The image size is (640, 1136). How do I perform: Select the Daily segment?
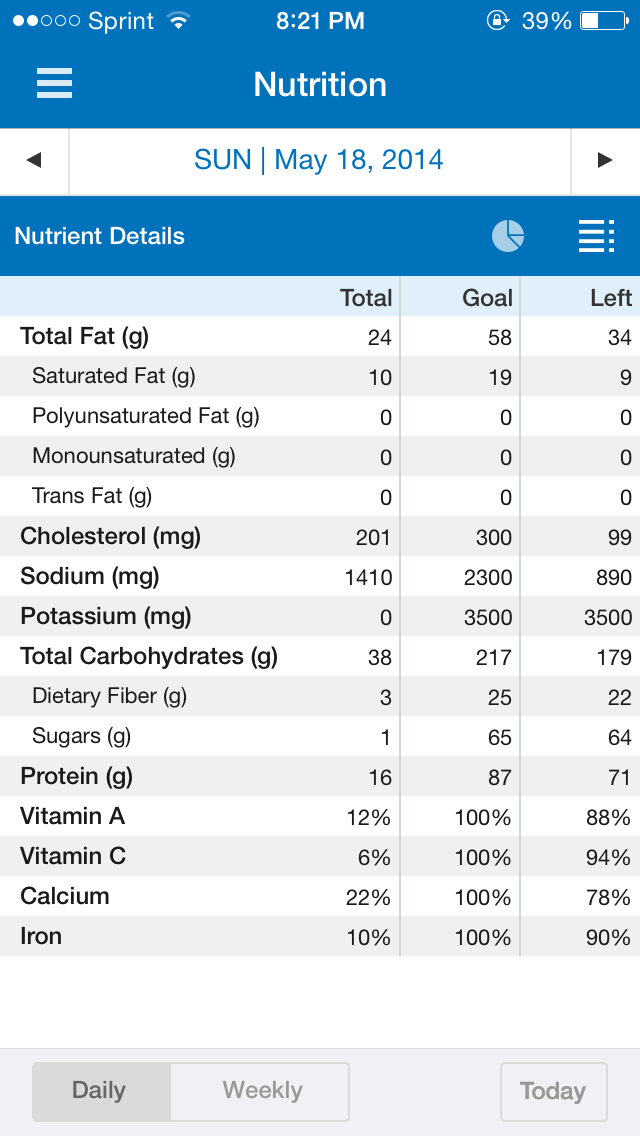[x=101, y=1090]
